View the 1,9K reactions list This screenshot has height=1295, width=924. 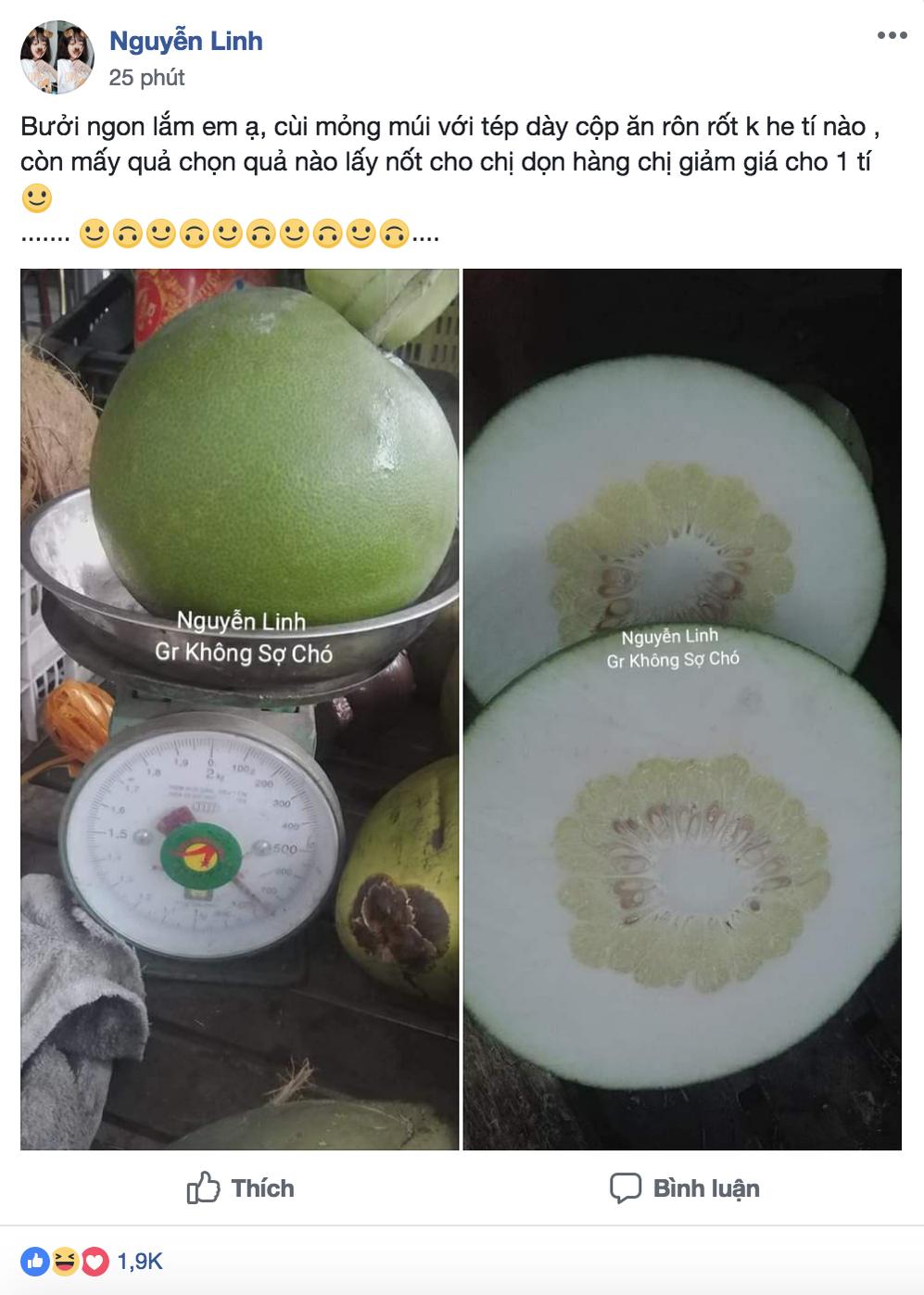[x=139, y=1261]
